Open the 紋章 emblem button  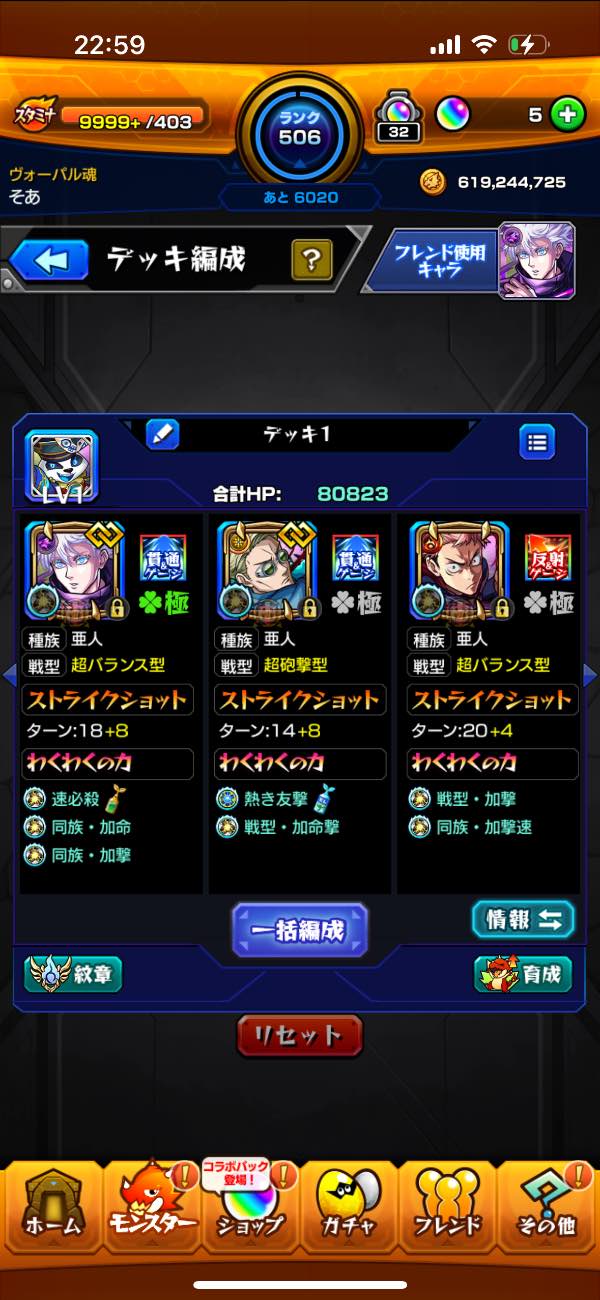[73, 974]
